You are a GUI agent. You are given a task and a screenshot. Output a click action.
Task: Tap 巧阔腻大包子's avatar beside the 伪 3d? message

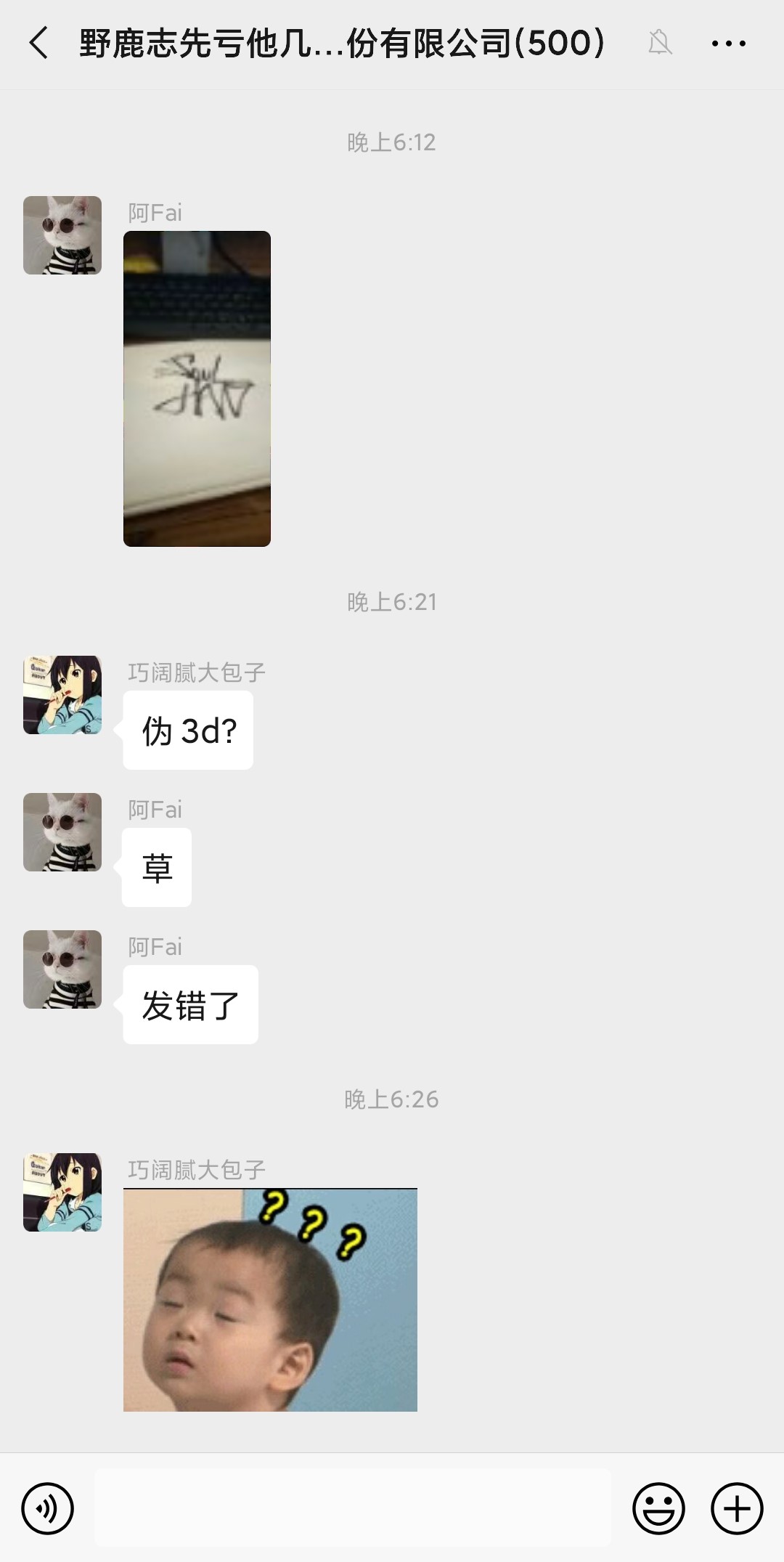tap(62, 695)
